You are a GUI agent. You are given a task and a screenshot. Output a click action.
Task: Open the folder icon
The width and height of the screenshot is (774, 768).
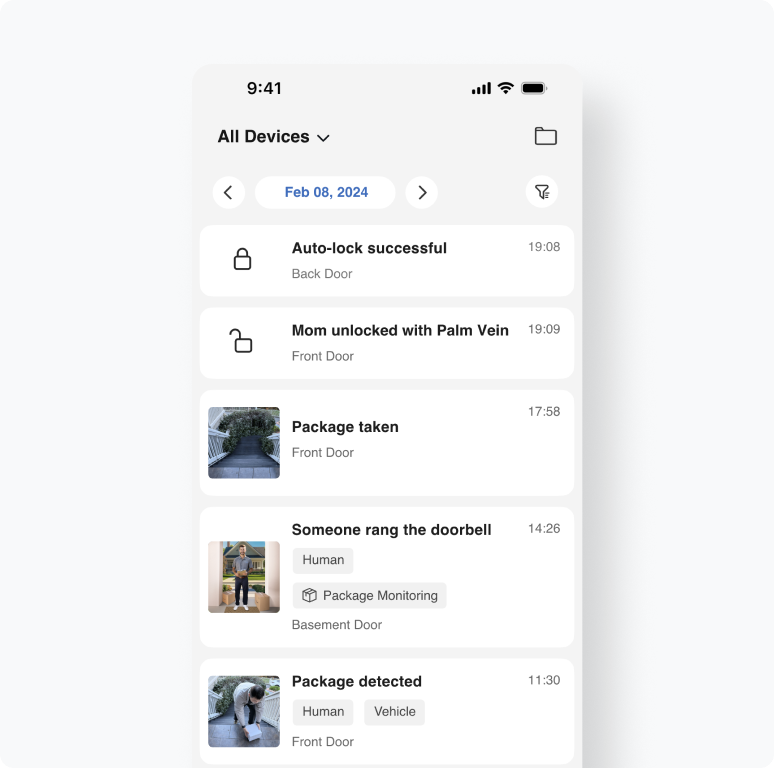coord(545,137)
